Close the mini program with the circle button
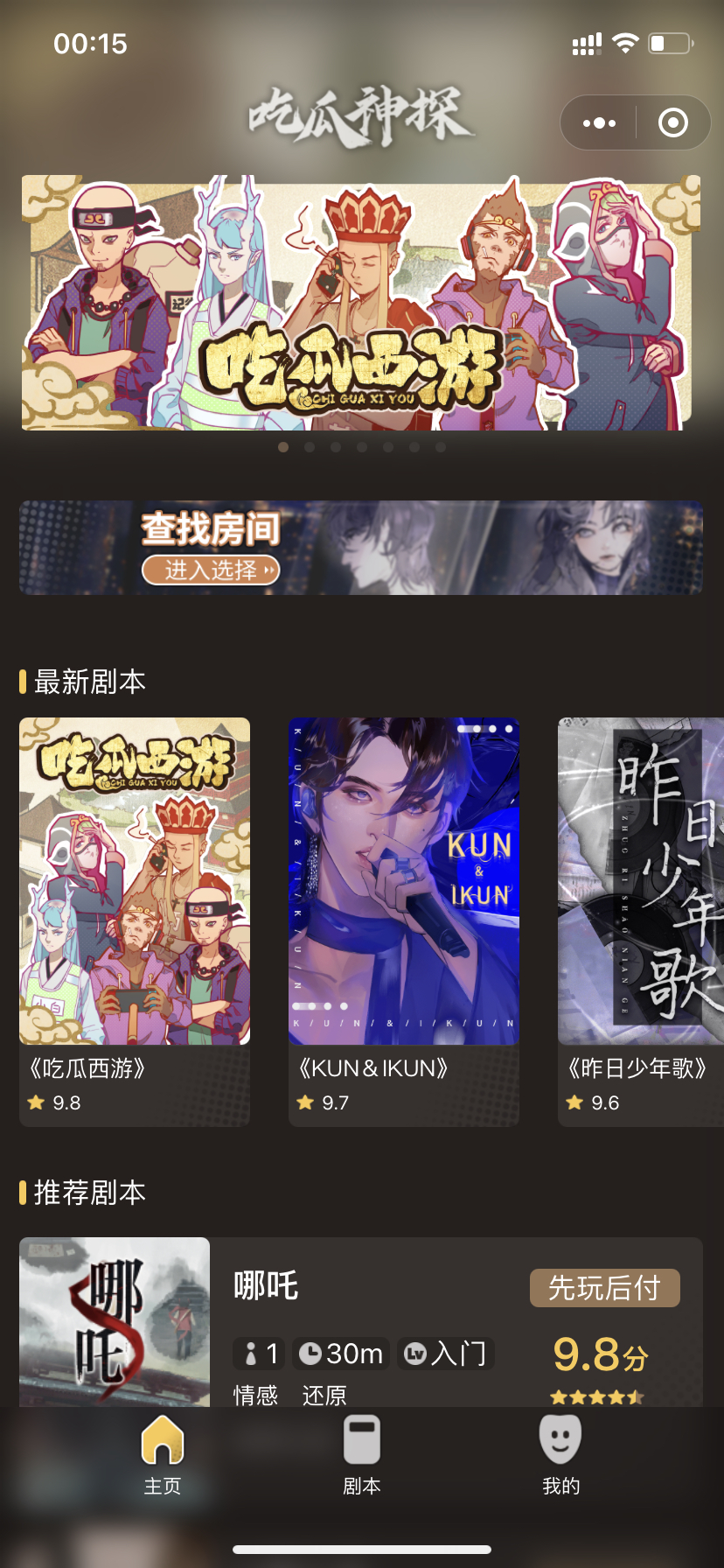The width and height of the screenshot is (724, 1568). 672,122
